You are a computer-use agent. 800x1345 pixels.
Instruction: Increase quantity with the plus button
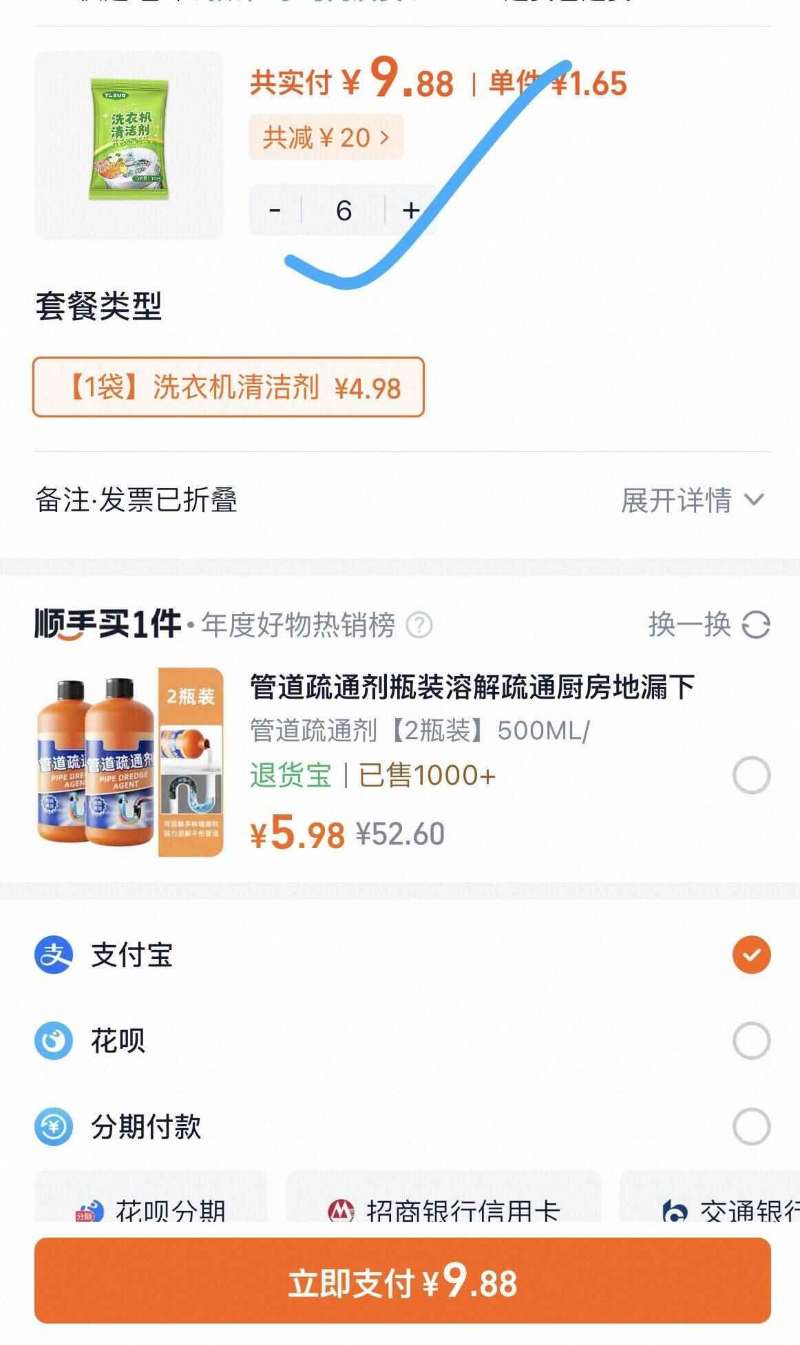point(411,211)
